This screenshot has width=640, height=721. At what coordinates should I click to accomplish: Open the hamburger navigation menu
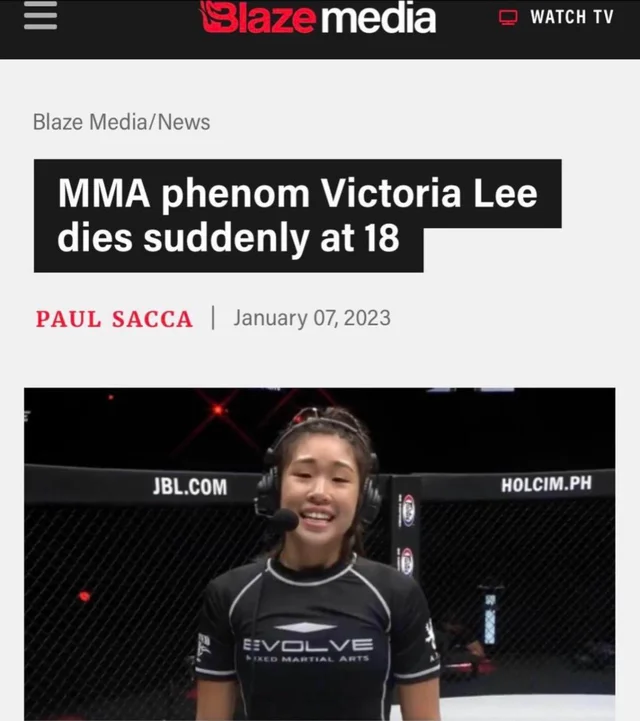tap(41, 16)
